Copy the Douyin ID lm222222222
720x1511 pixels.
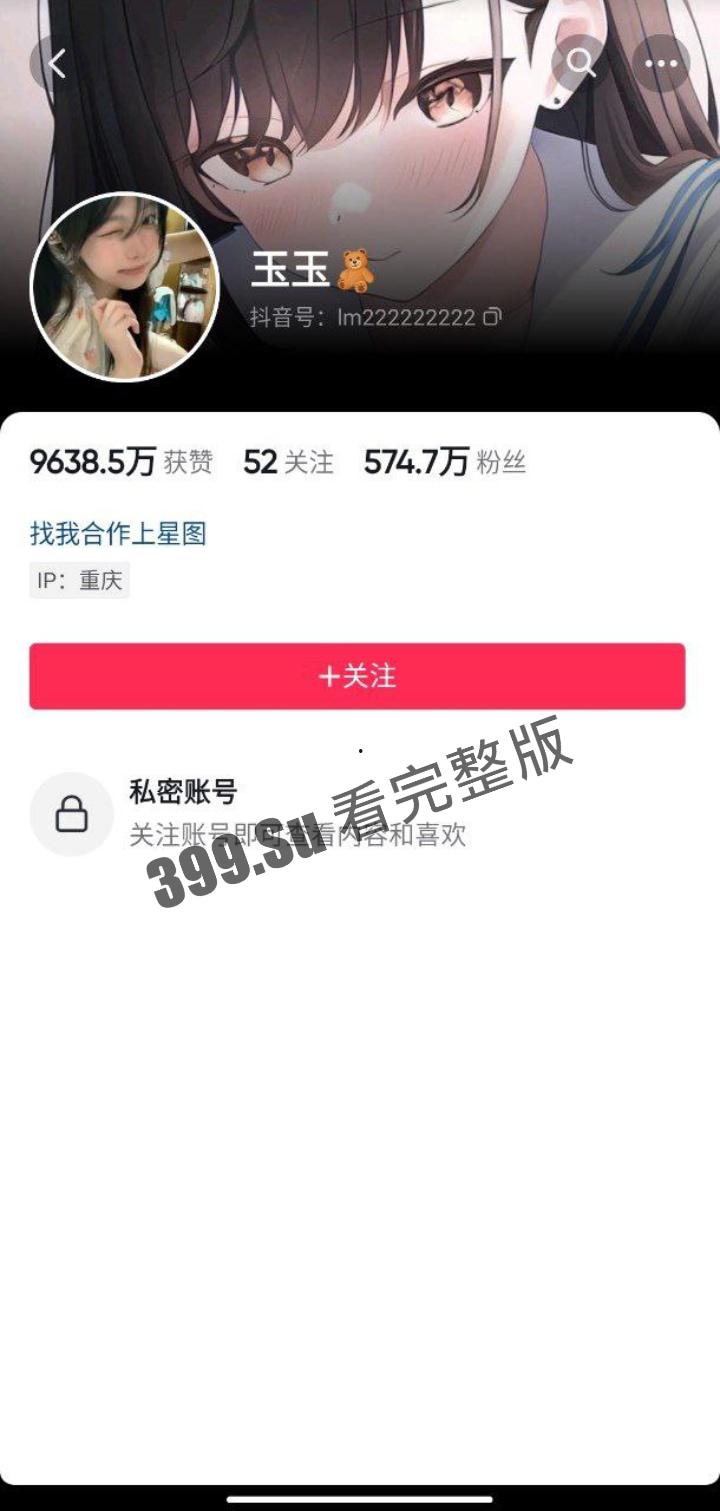492,318
